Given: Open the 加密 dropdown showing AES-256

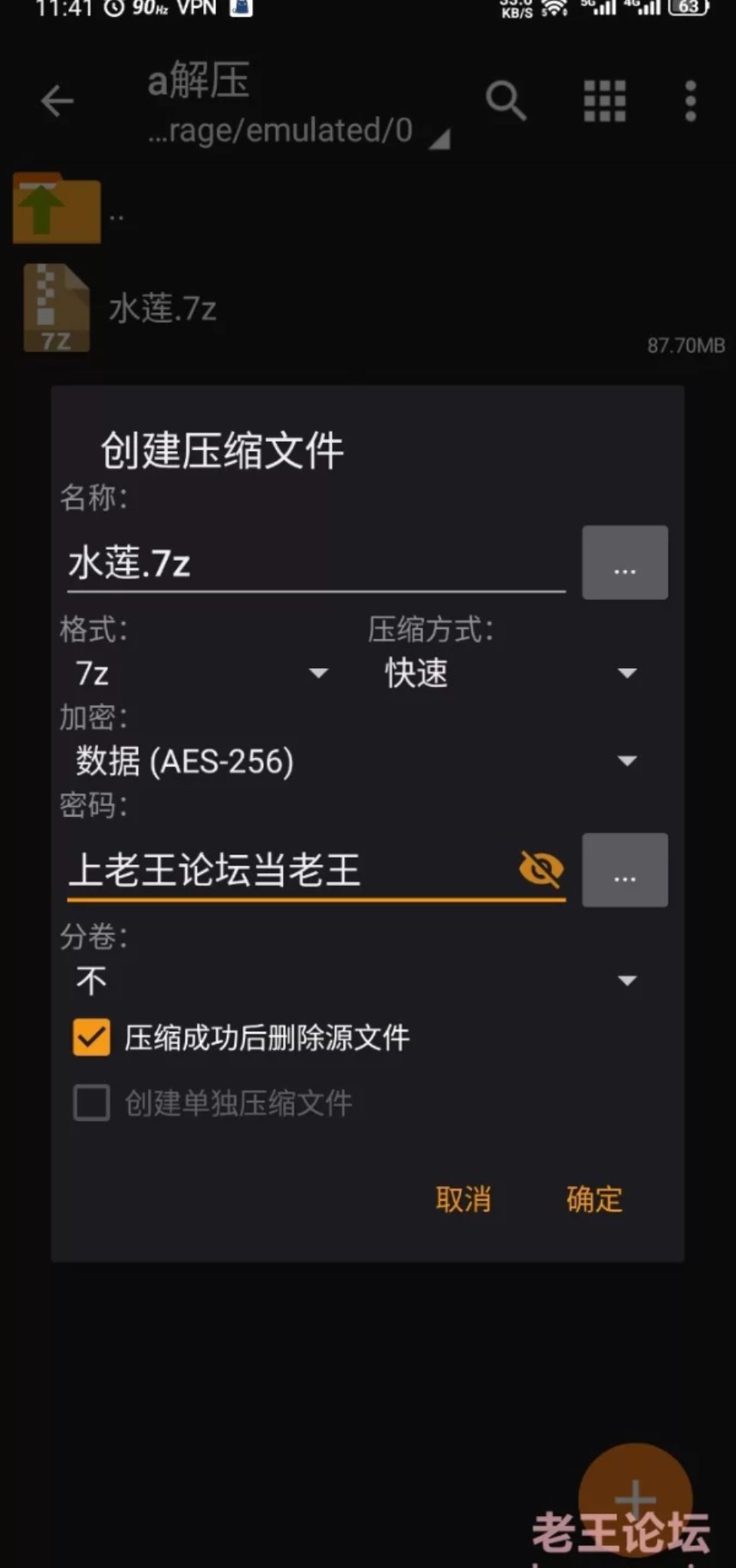Looking at the screenshot, I should 356,761.
